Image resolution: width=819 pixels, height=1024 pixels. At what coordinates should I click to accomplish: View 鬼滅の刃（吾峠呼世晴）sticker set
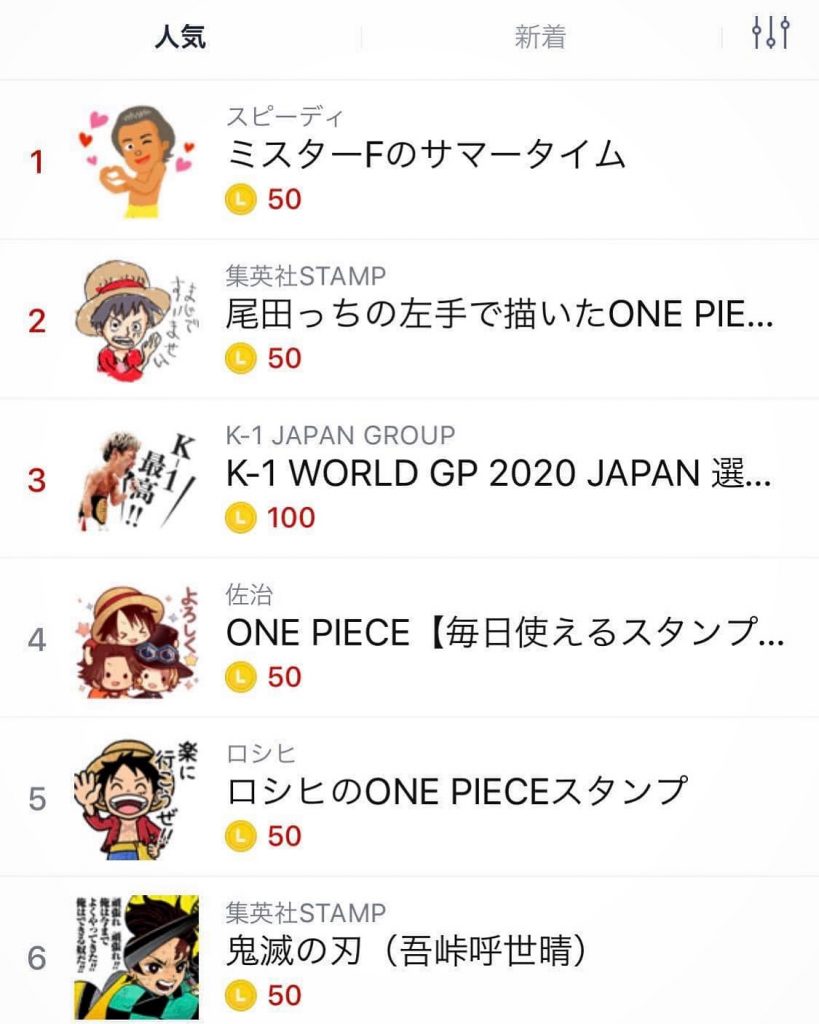coord(405,951)
